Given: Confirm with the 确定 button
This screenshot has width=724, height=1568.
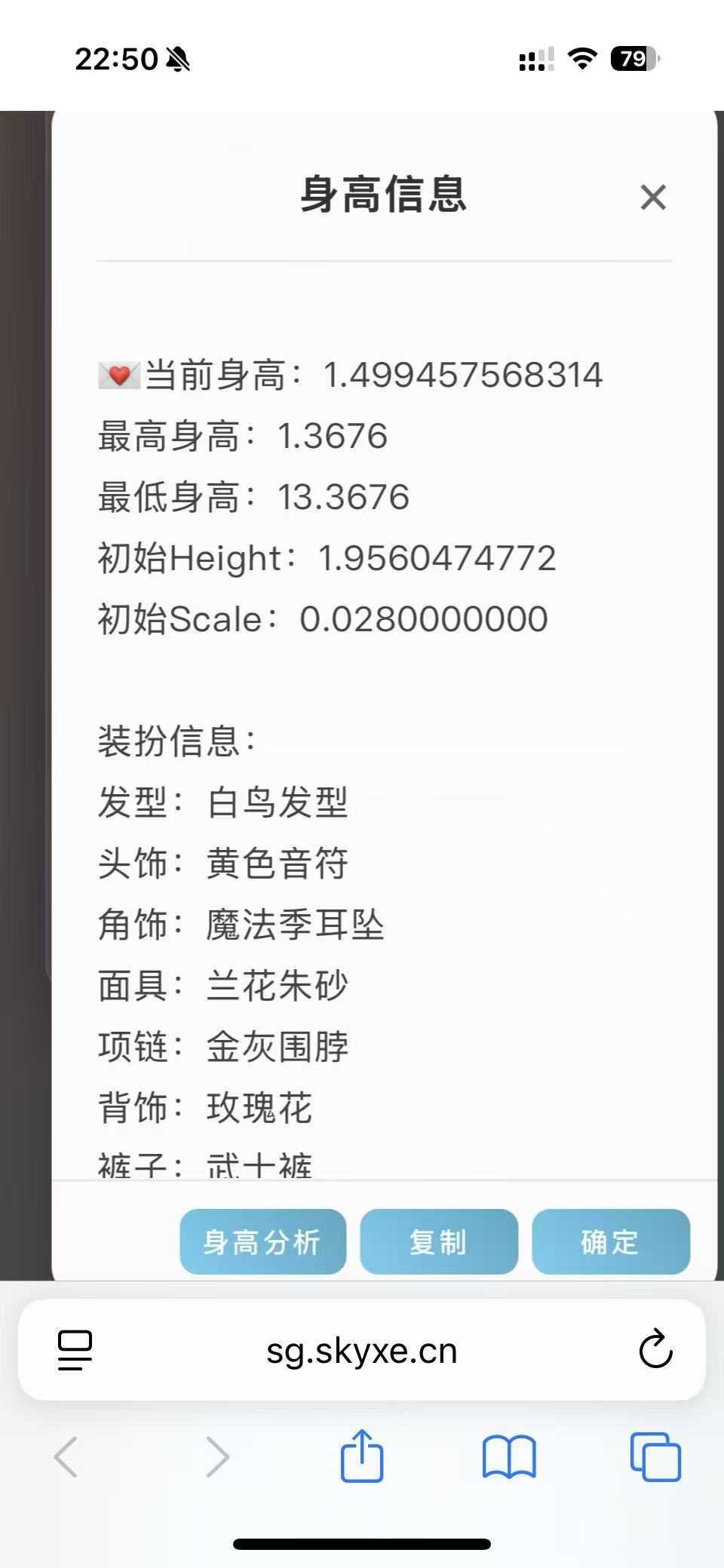Looking at the screenshot, I should tap(610, 1241).
